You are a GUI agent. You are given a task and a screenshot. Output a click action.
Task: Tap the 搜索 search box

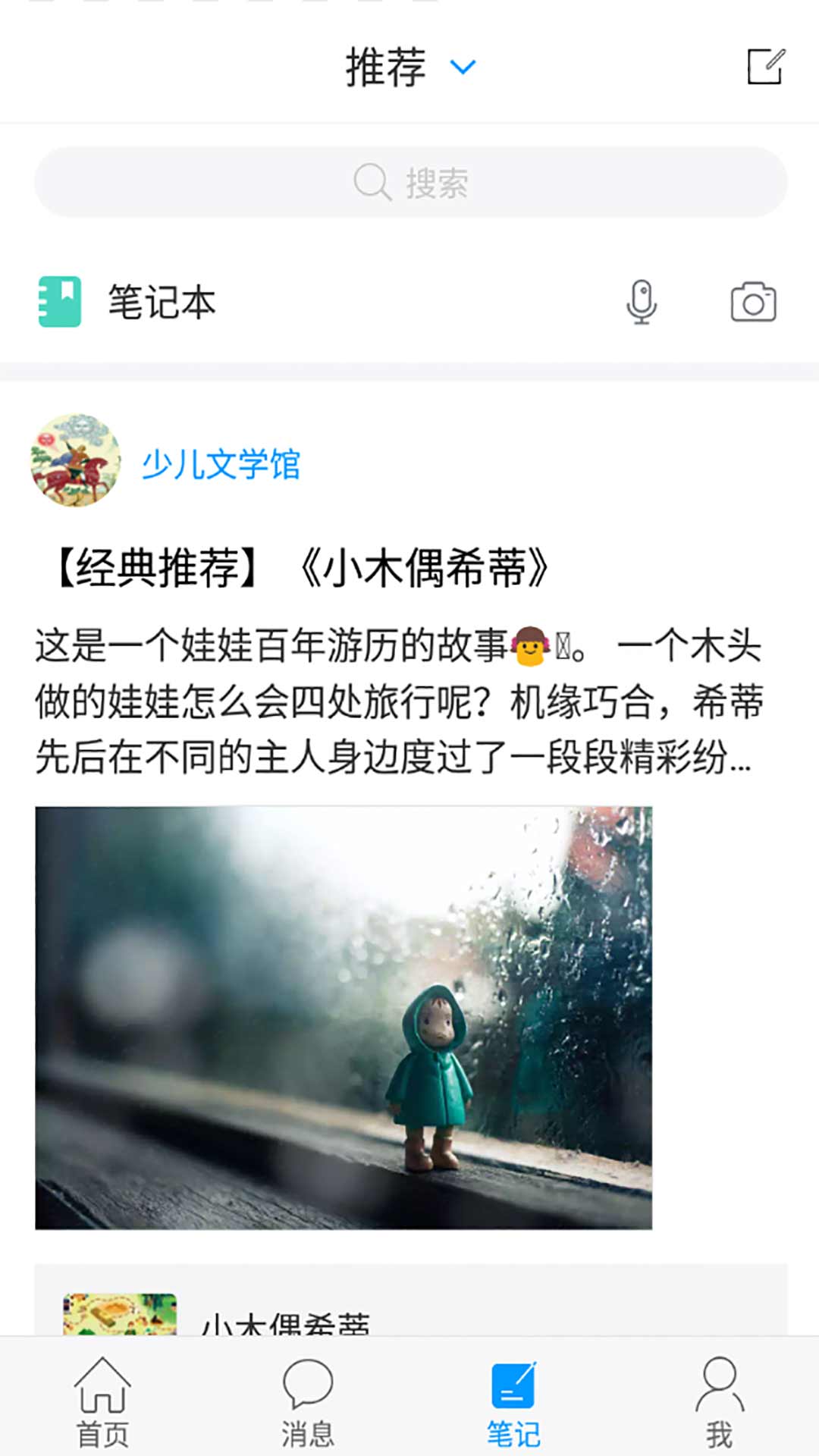pos(410,182)
